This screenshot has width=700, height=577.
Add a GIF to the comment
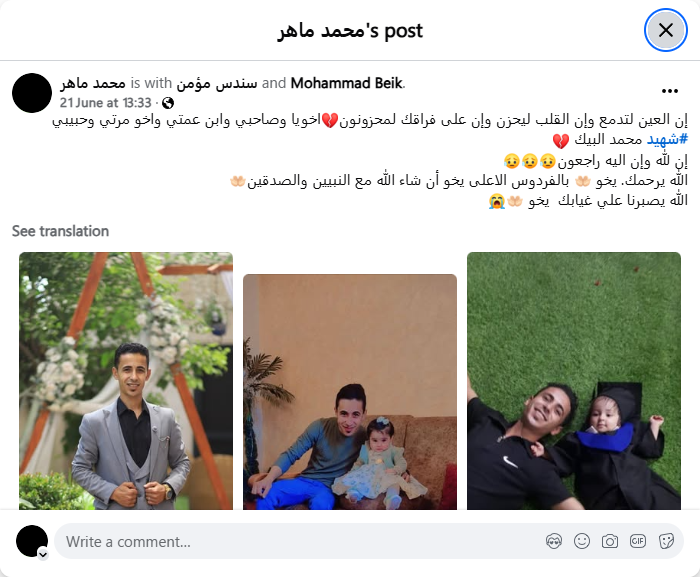point(638,542)
